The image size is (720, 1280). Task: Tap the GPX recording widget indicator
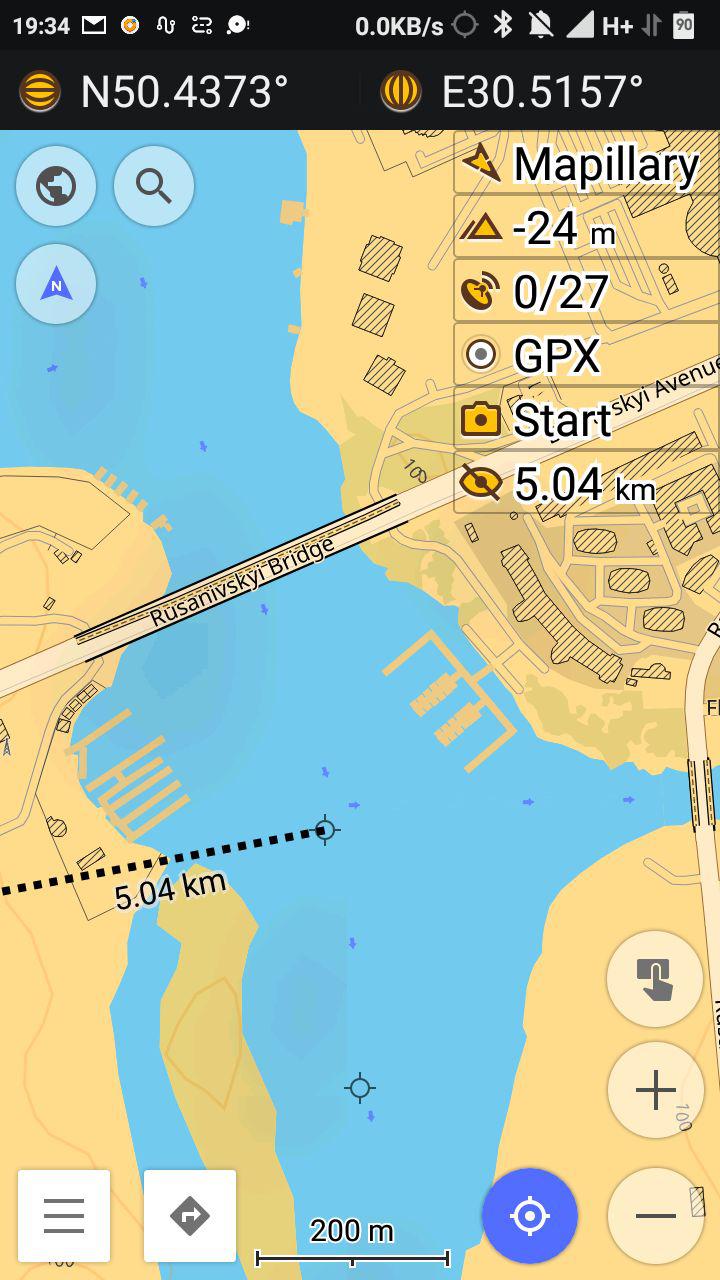pos(585,356)
